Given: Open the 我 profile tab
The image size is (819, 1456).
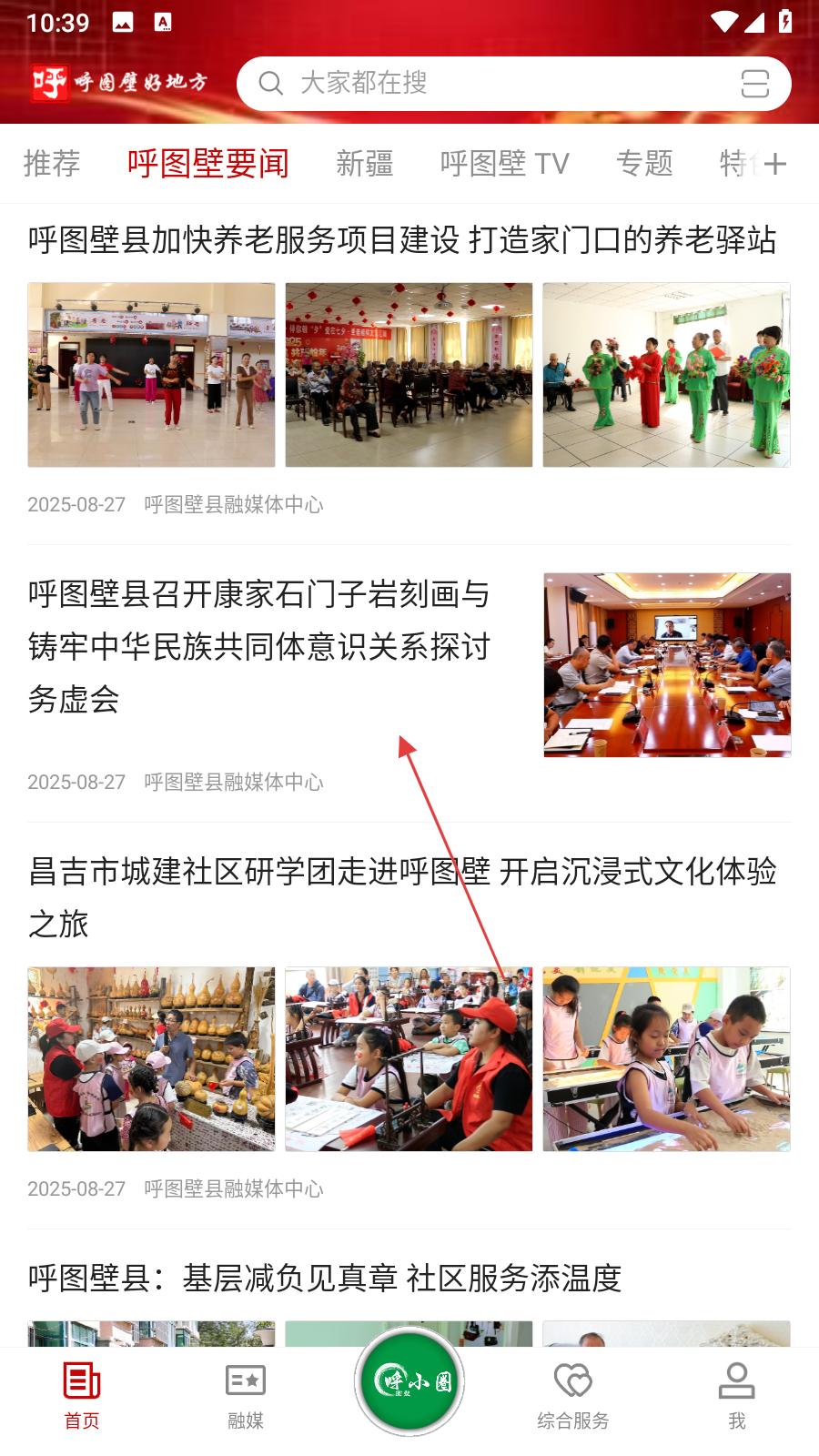Looking at the screenshot, I should pos(737,1394).
